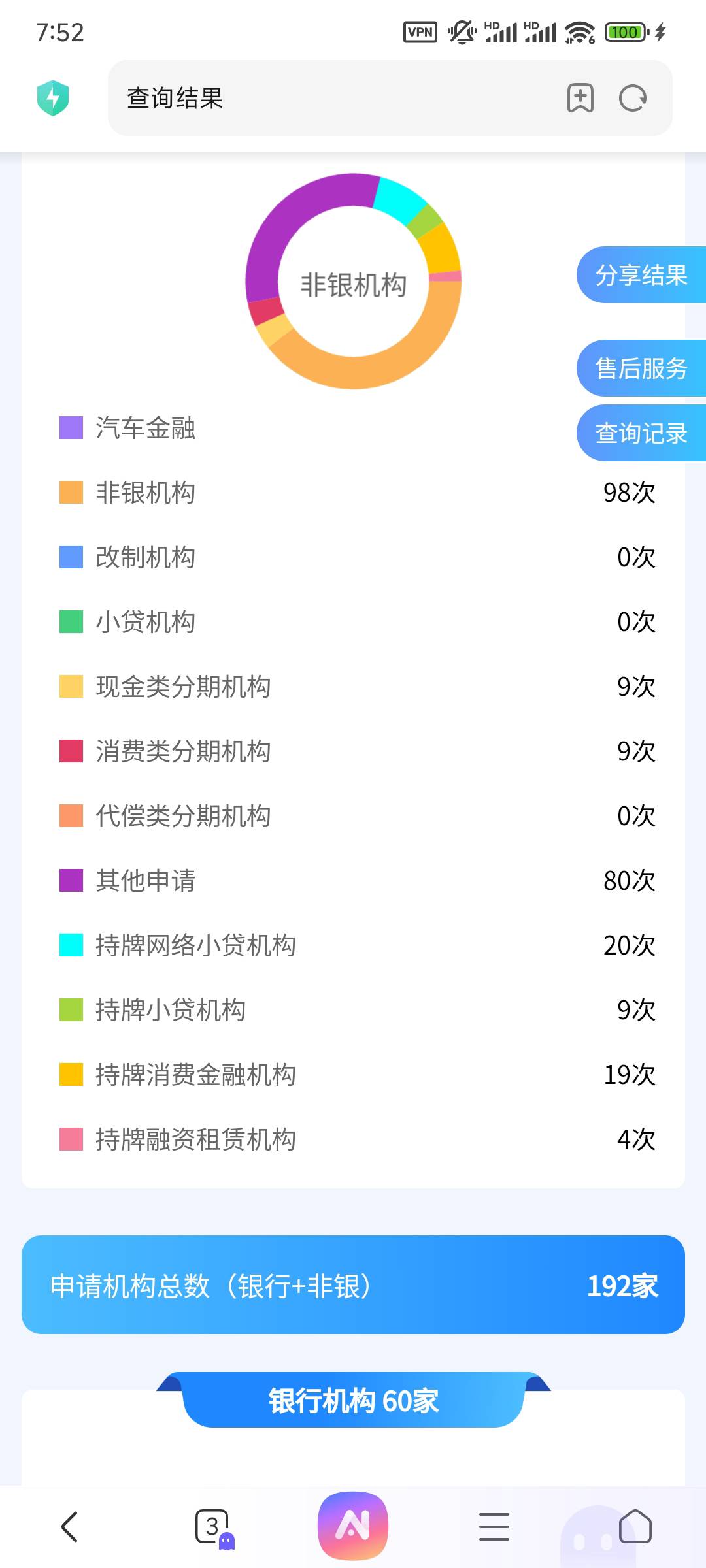Tap the shield security icon
Screen dimensions: 706x1568
tap(53, 98)
